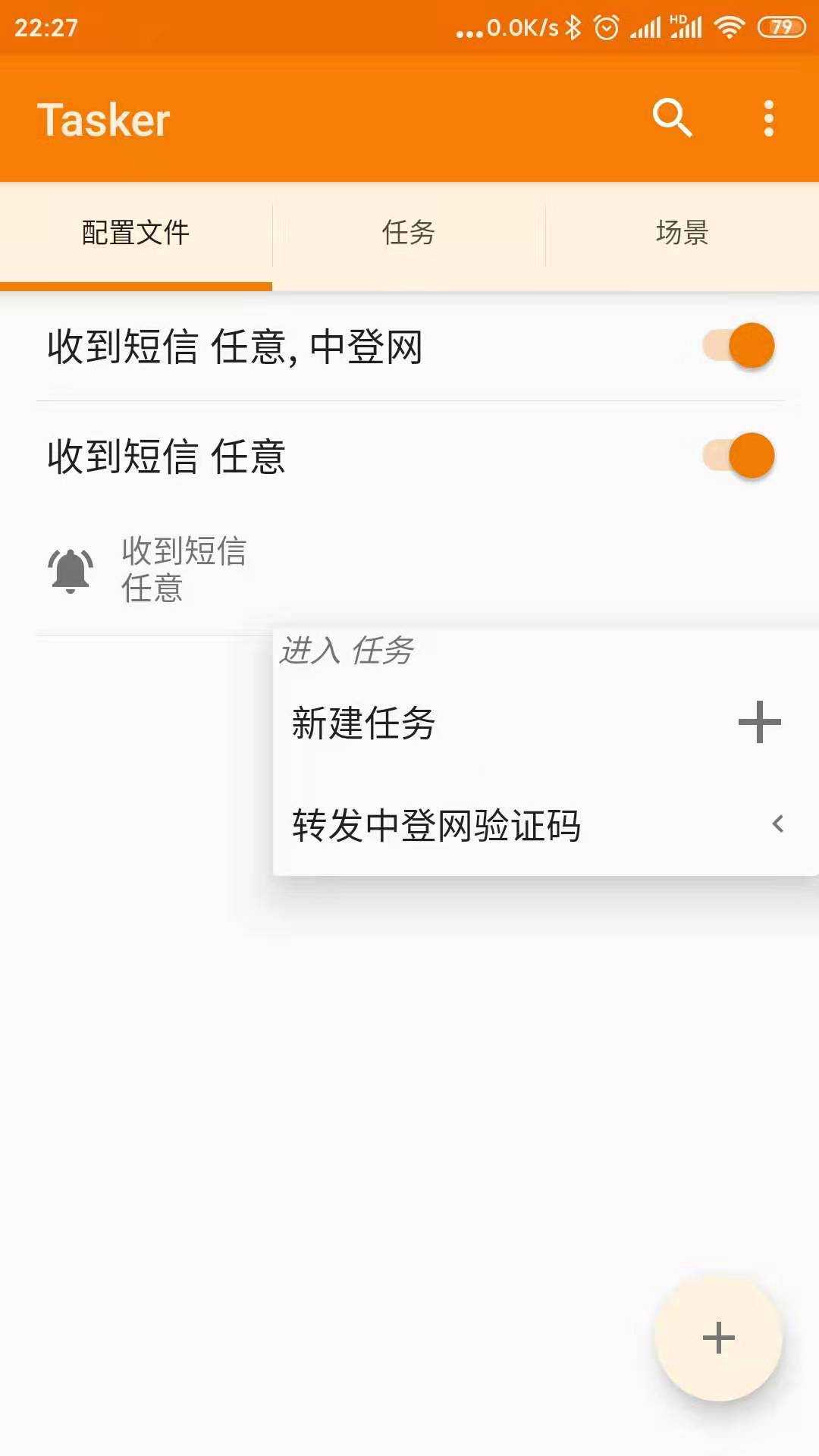
Task: Switch to the 任务 tab
Action: [408, 233]
